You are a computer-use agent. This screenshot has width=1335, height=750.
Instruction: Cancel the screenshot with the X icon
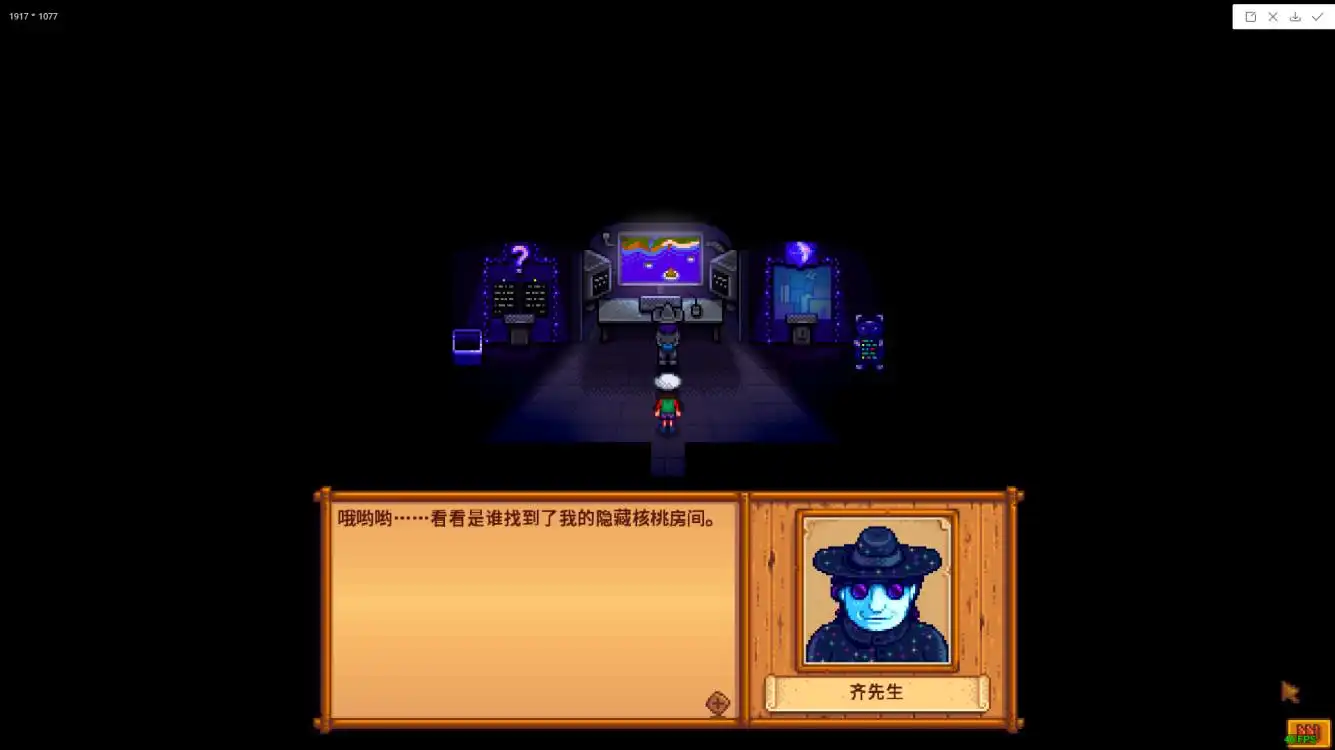point(1273,17)
